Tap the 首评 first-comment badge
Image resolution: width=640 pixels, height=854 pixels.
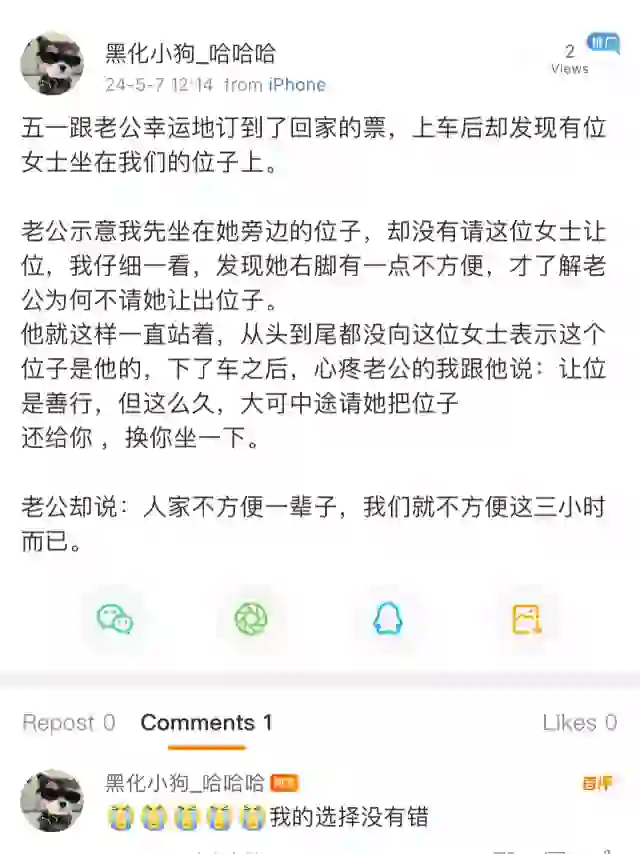pos(597,783)
